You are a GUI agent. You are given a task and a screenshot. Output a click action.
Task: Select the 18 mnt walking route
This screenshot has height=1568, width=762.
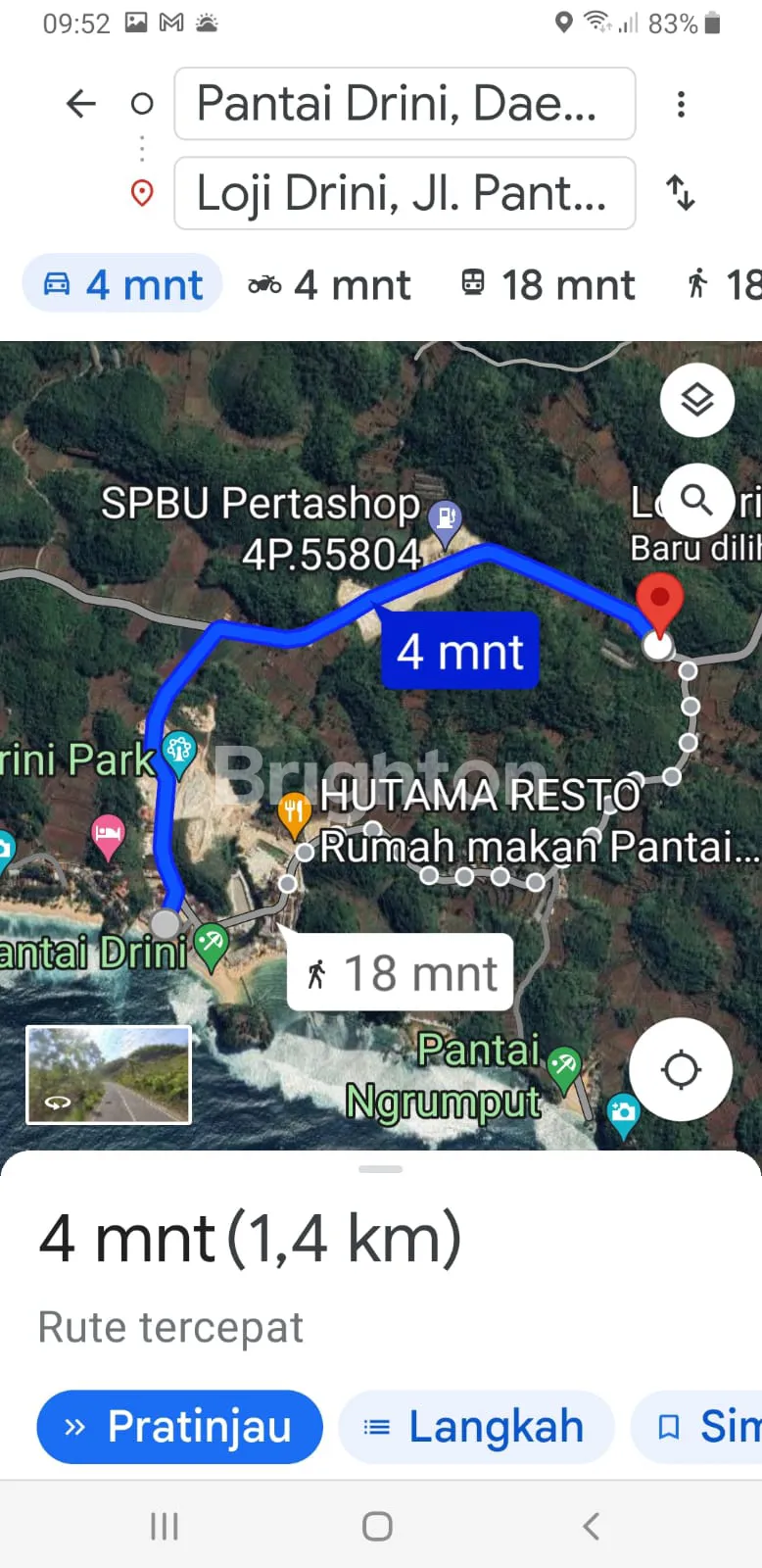click(x=401, y=973)
